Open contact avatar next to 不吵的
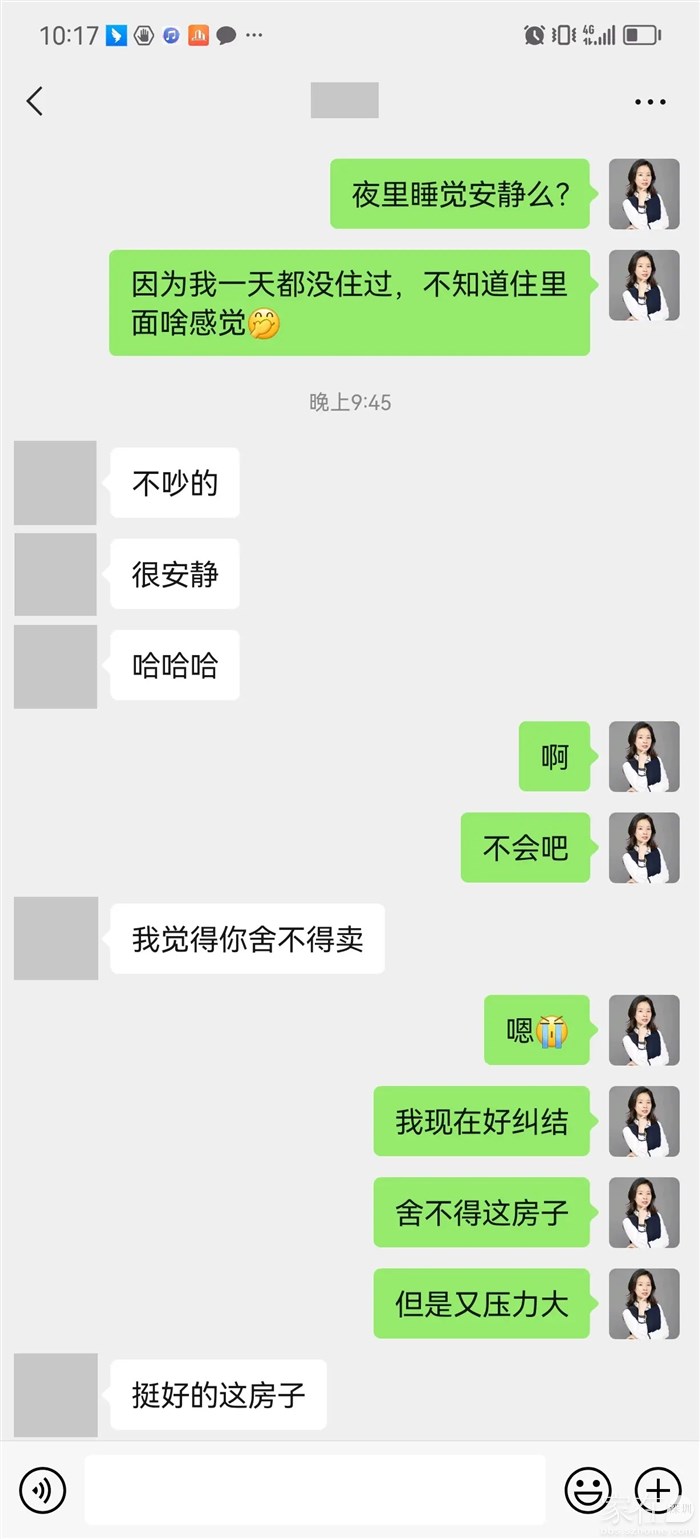Image resolution: width=700 pixels, height=1539 pixels. tap(55, 483)
